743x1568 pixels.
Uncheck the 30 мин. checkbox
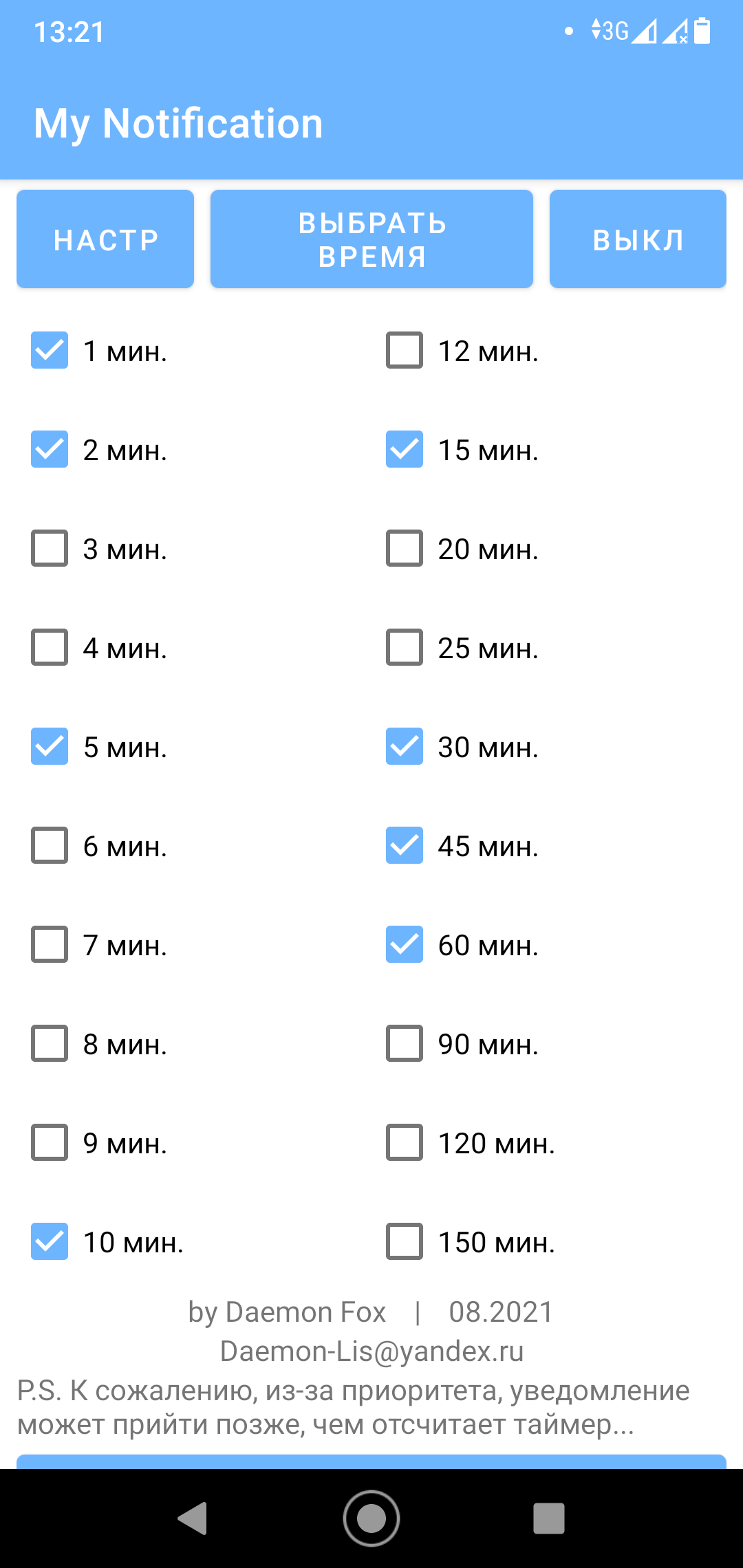click(x=405, y=747)
